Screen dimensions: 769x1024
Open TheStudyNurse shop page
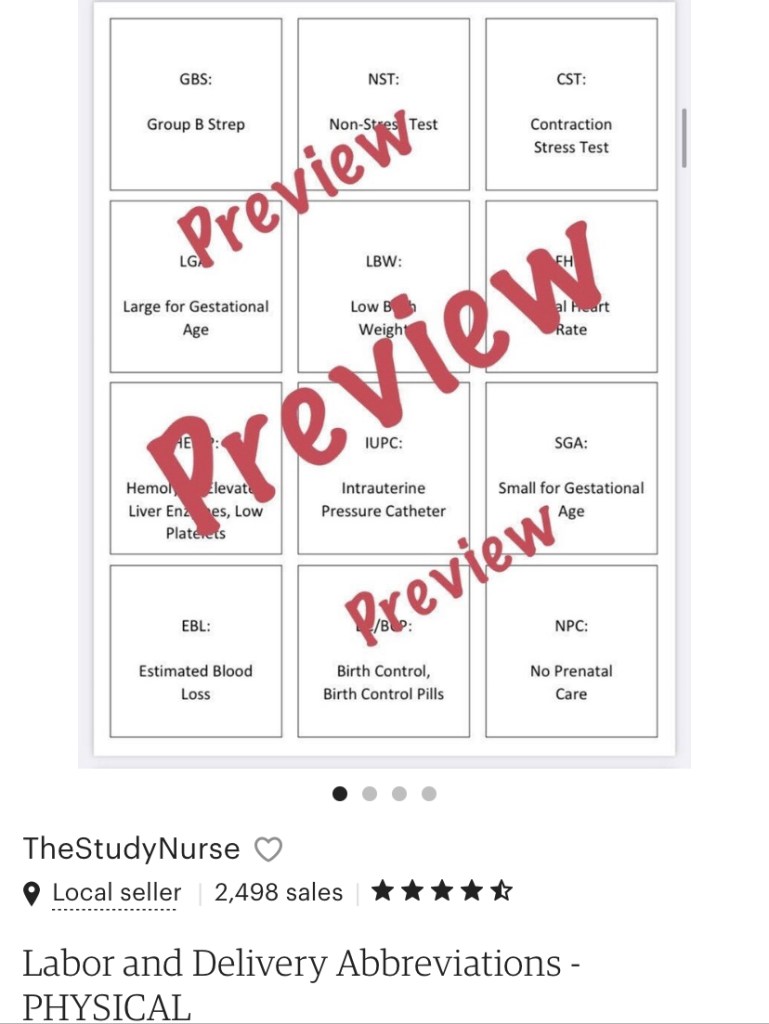[x=131, y=849]
